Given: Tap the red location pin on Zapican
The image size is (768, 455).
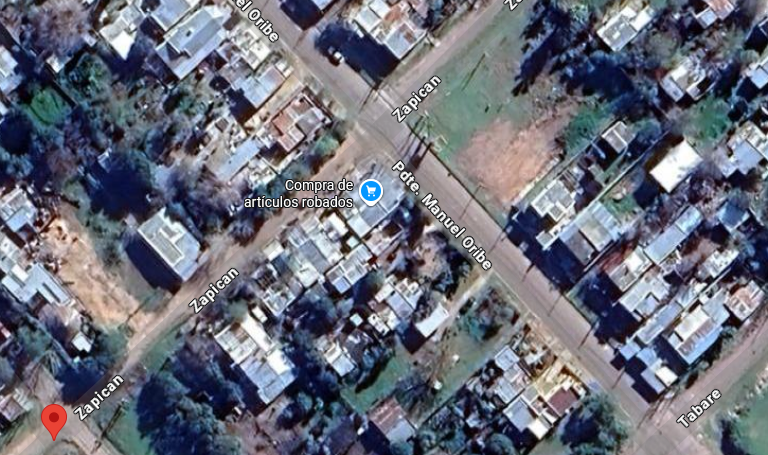Looking at the screenshot, I should click(x=55, y=419).
